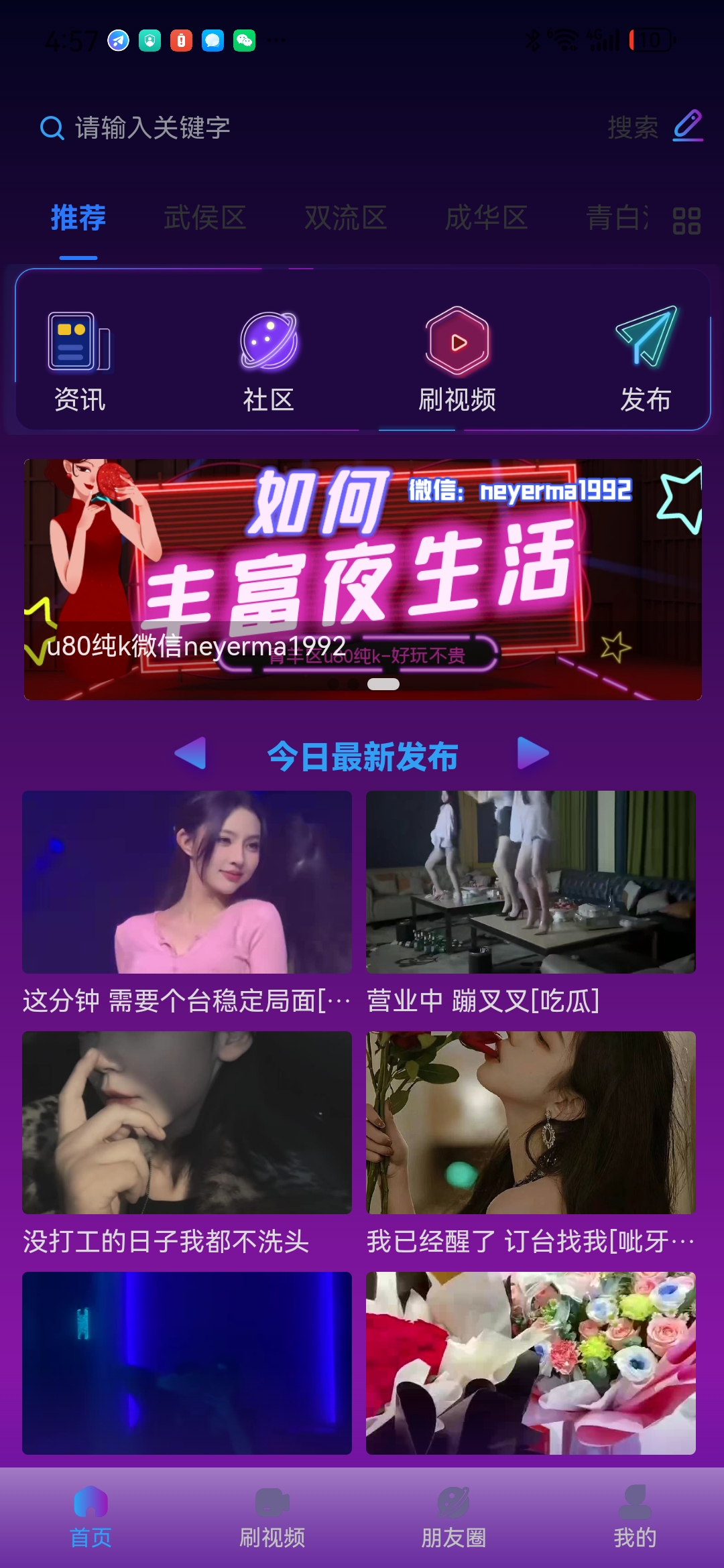Go to the 我的 profile tab

(635, 1518)
